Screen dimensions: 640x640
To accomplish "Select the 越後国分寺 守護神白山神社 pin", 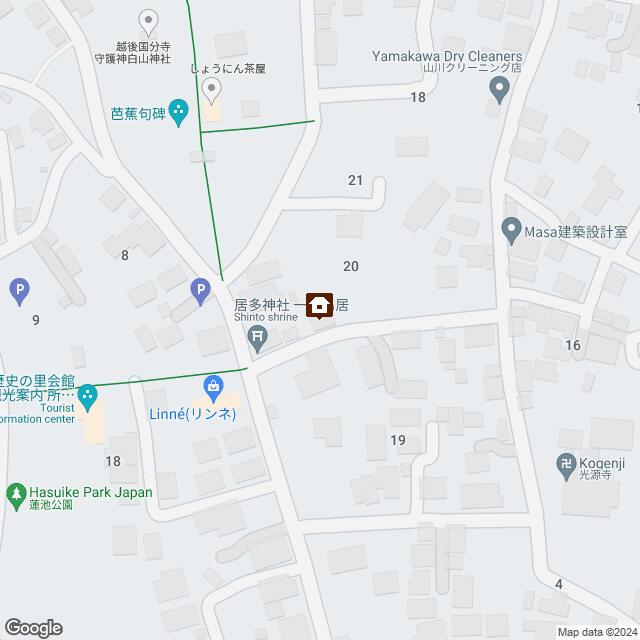I will click(148, 20).
